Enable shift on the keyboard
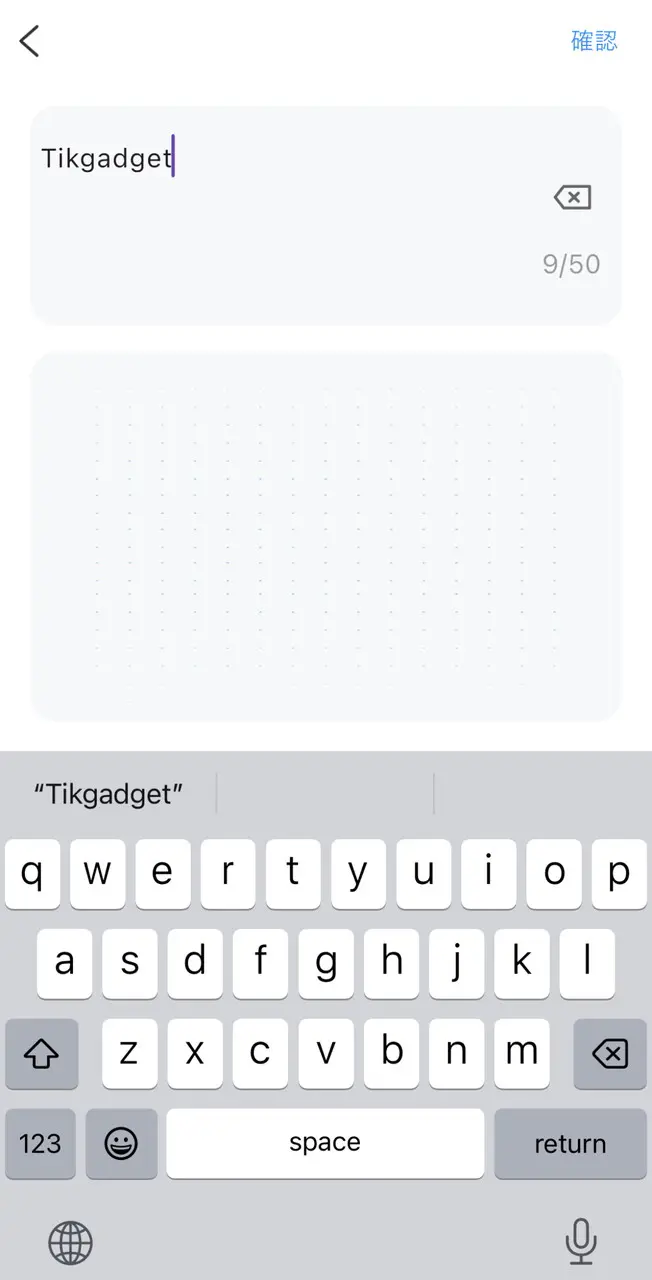 click(x=41, y=1053)
